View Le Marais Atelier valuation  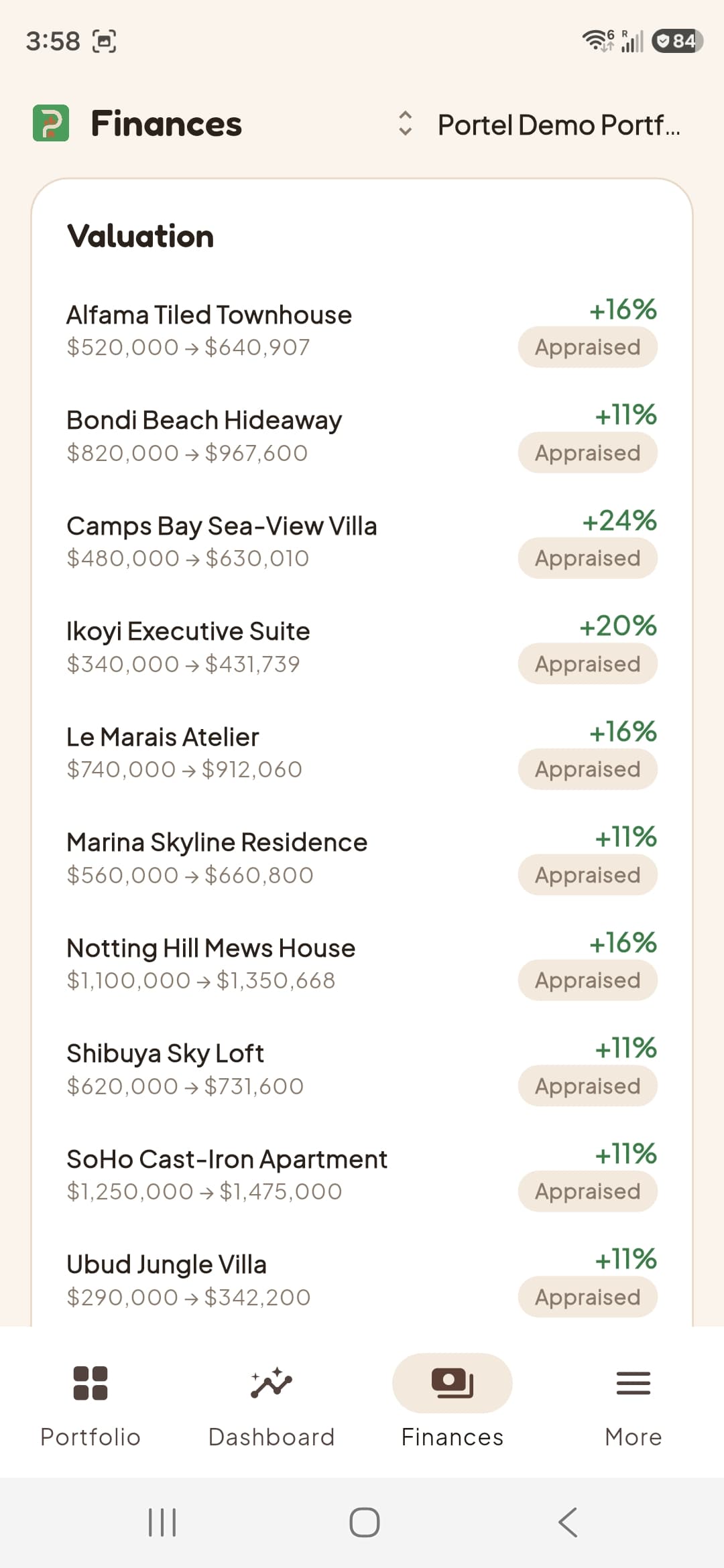click(362, 753)
